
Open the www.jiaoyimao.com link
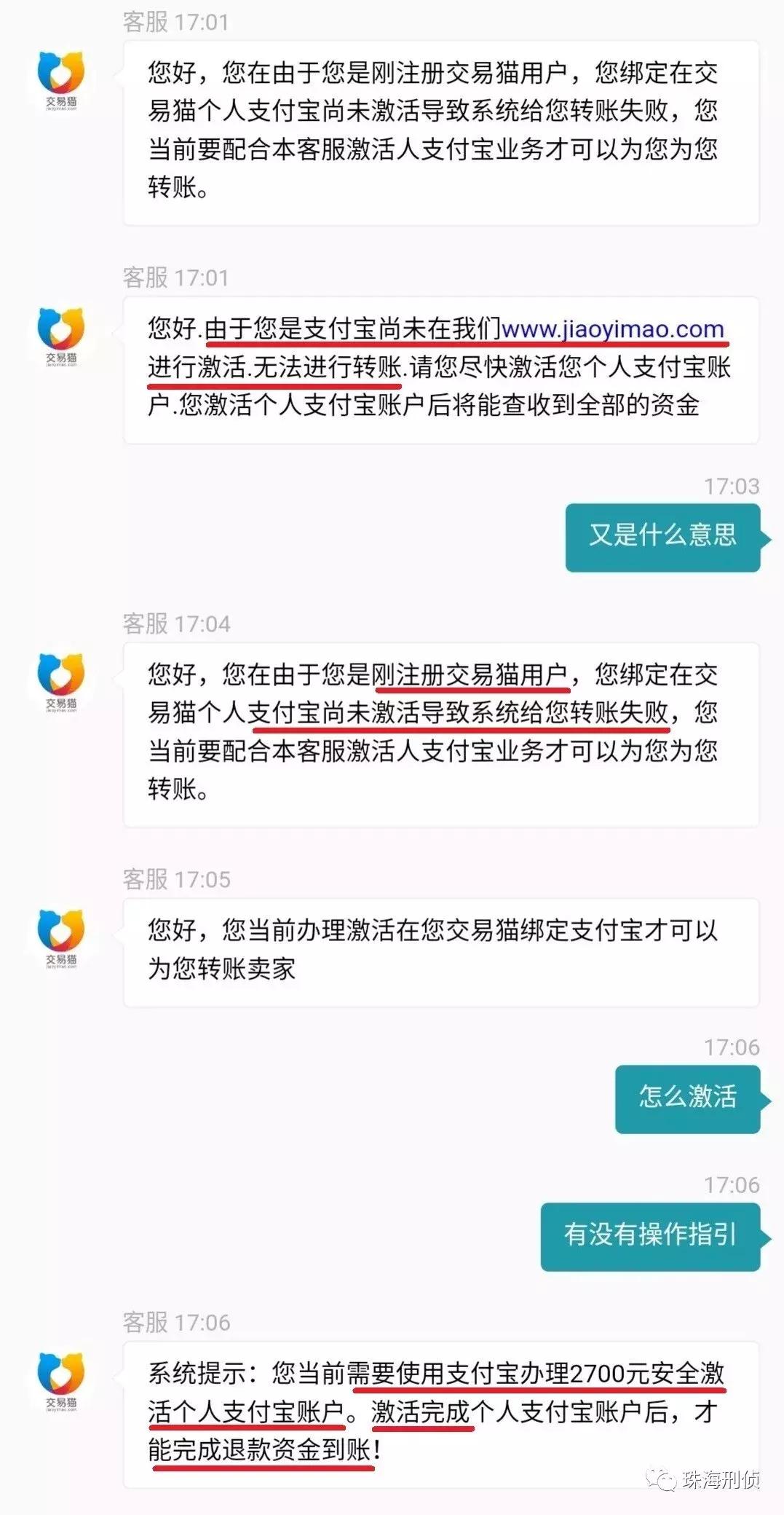pos(612,328)
